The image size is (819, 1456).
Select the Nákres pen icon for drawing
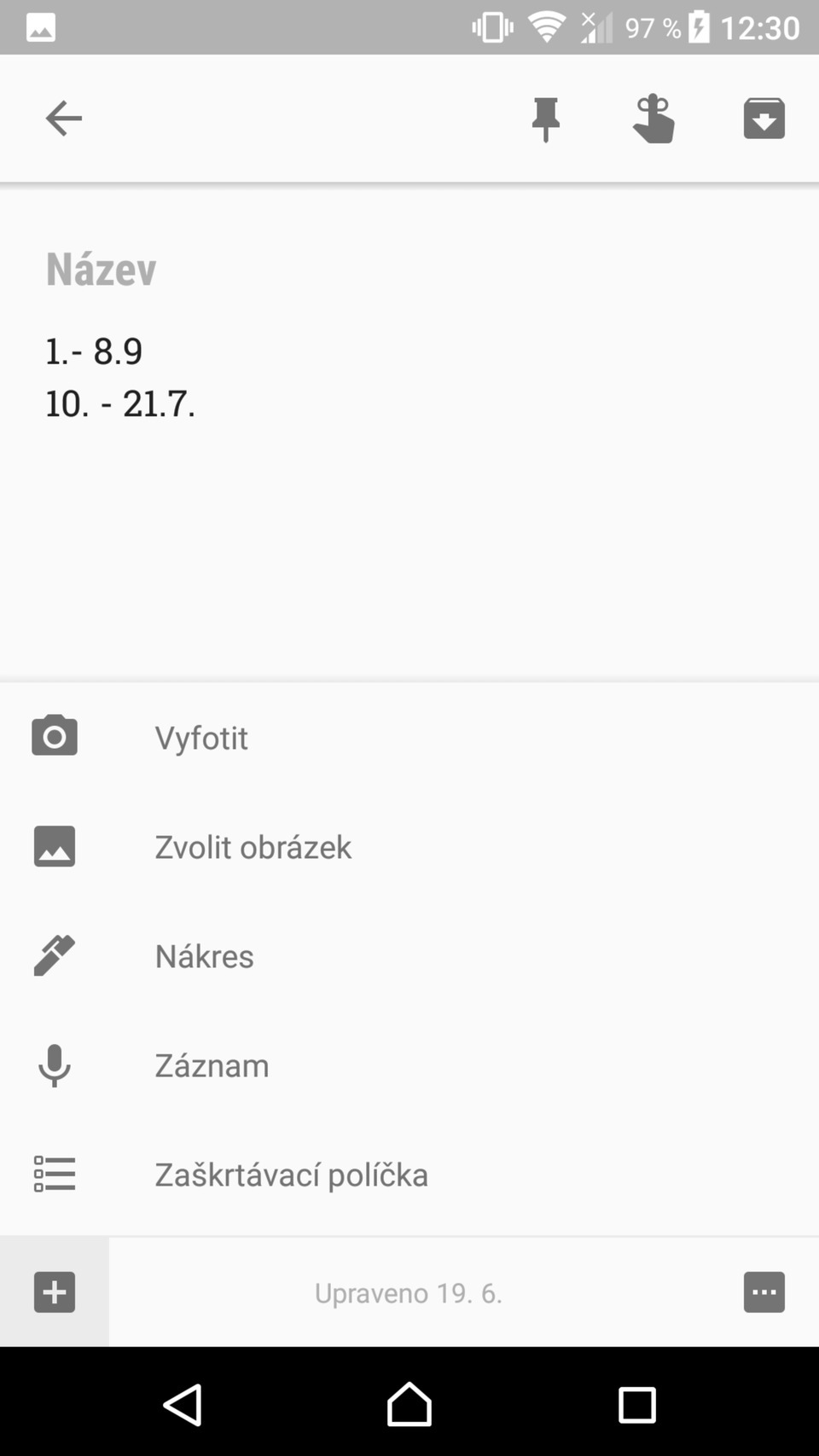(54, 955)
